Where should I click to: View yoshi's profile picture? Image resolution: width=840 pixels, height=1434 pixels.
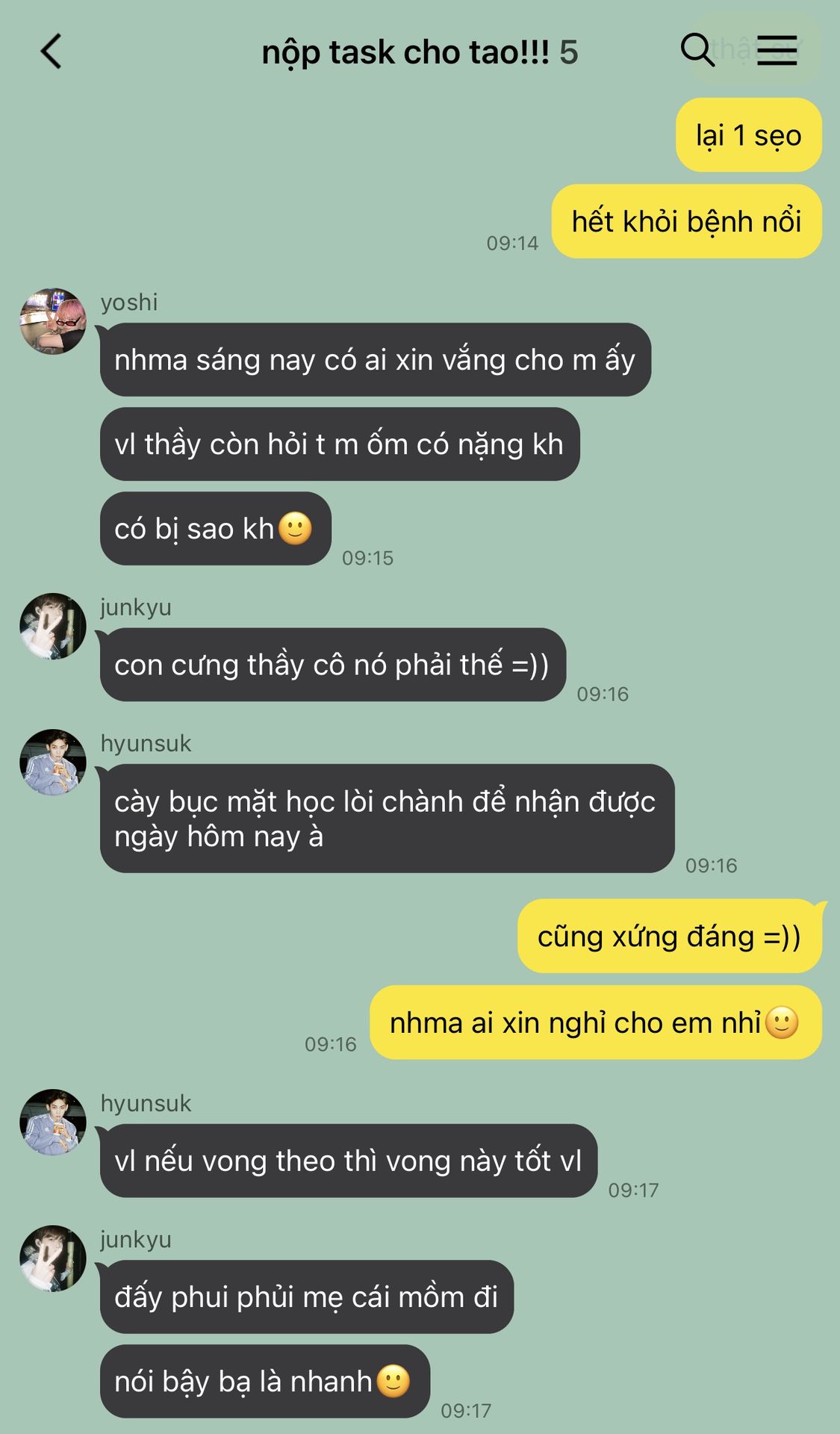tap(53, 321)
